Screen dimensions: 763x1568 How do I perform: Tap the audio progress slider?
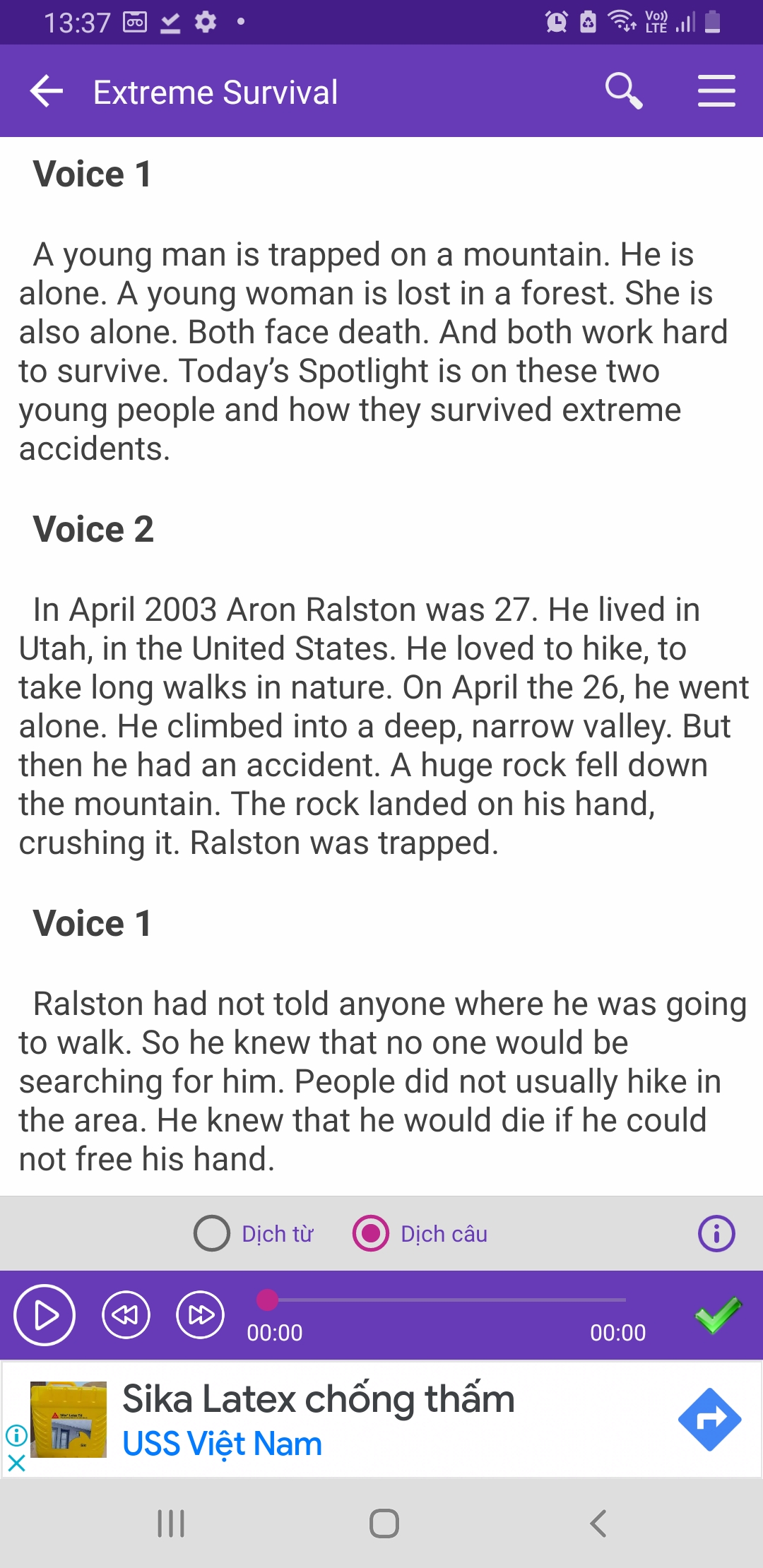[445, 1299]
